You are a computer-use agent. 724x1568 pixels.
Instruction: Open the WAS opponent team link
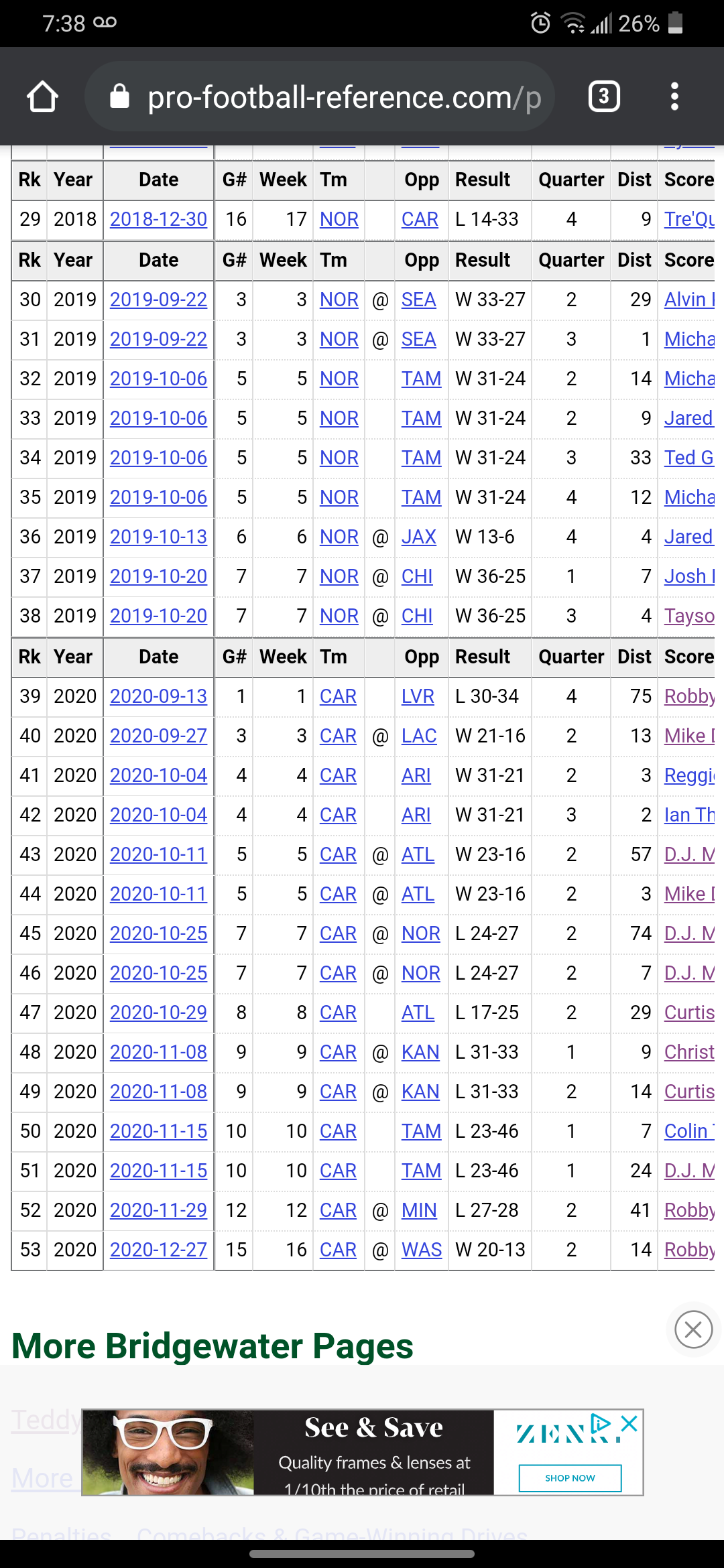coord(422,1250)
